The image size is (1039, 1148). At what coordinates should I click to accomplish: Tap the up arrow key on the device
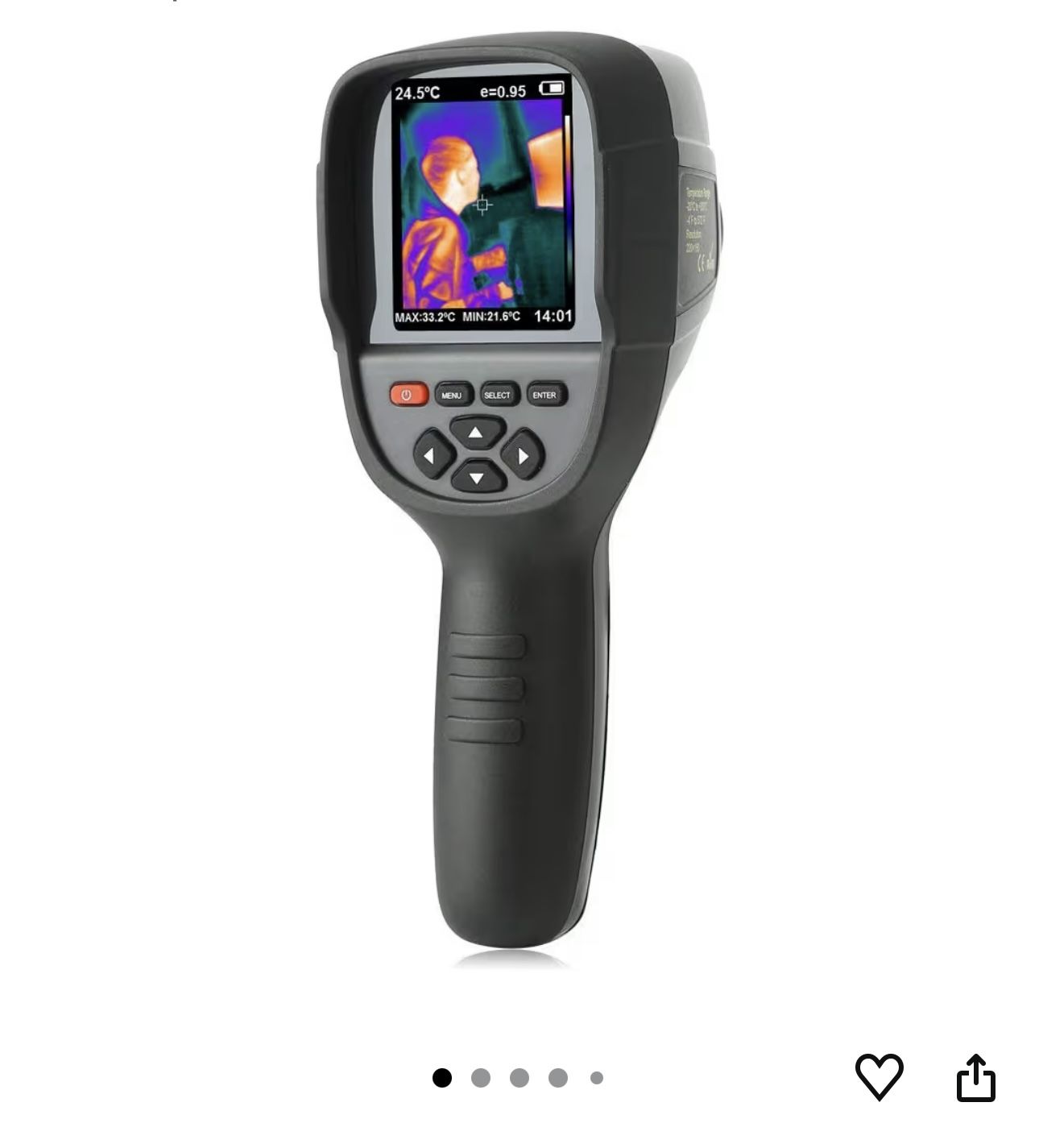point(477,432)
